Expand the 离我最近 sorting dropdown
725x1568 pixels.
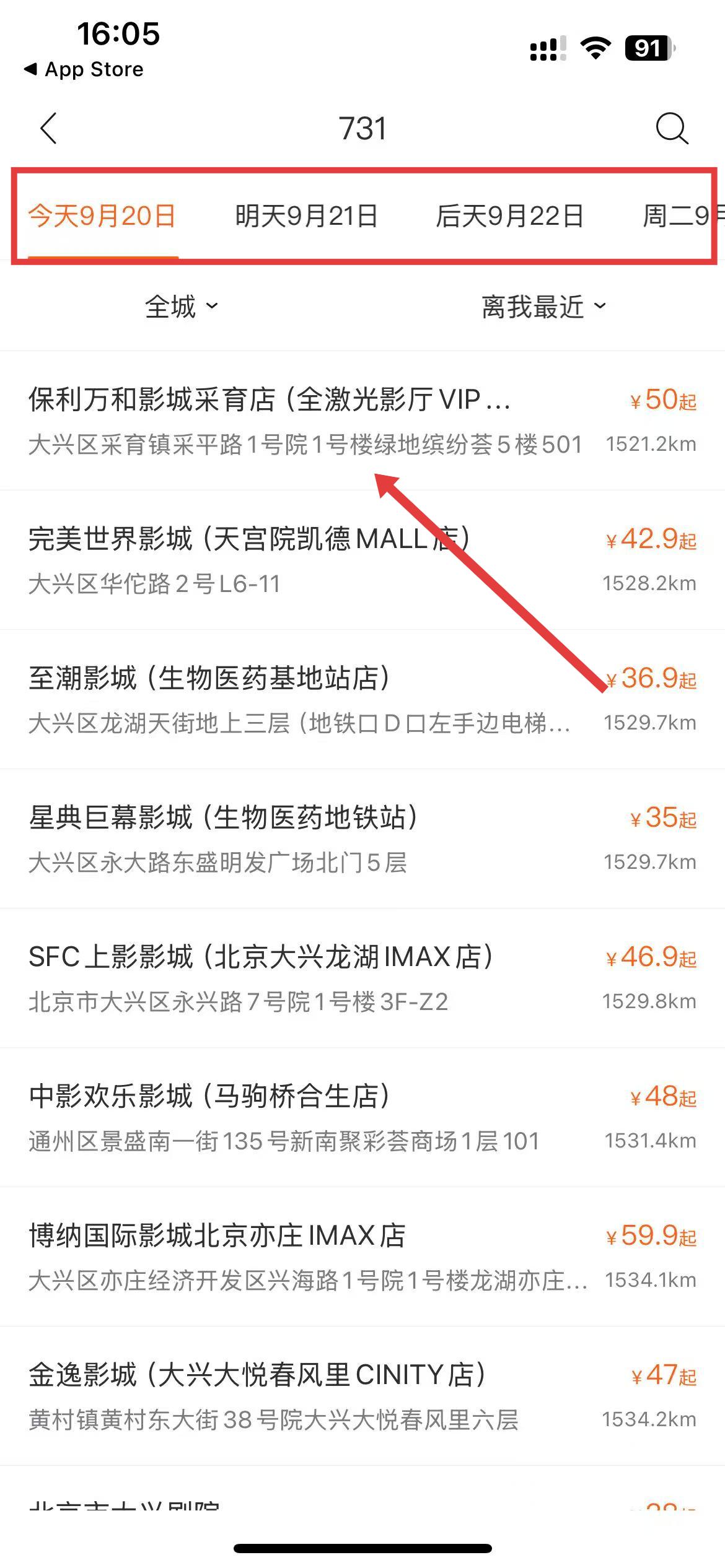pos(543,307)
